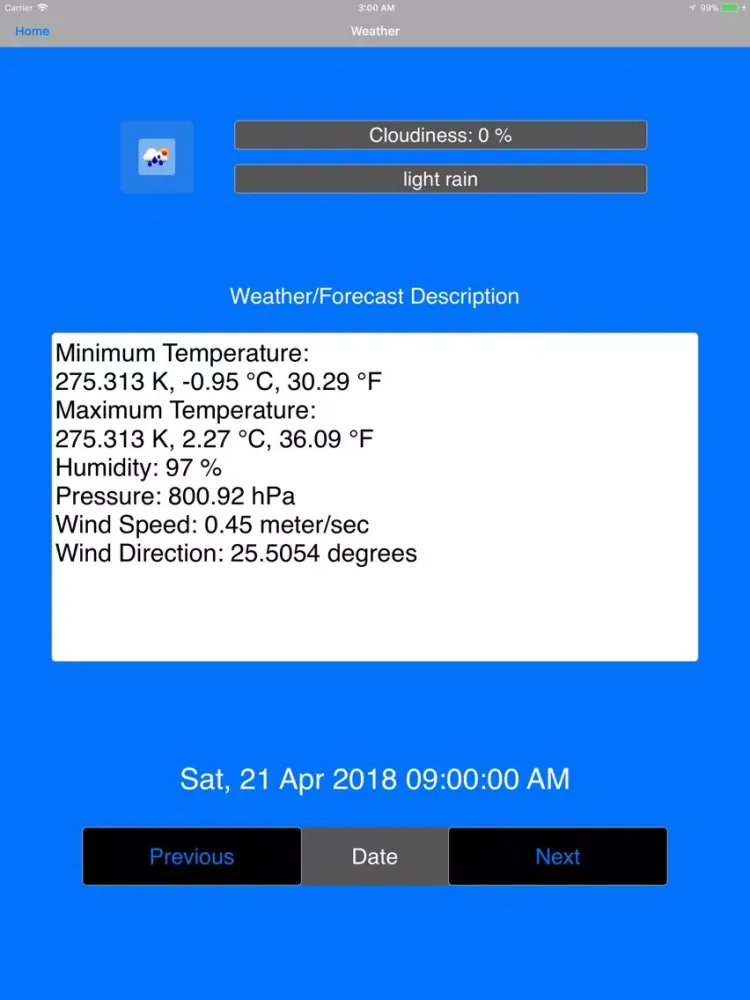Click inside the white forecast description box
This screenshot has width=750, height=1000.
tap(375, 495)
